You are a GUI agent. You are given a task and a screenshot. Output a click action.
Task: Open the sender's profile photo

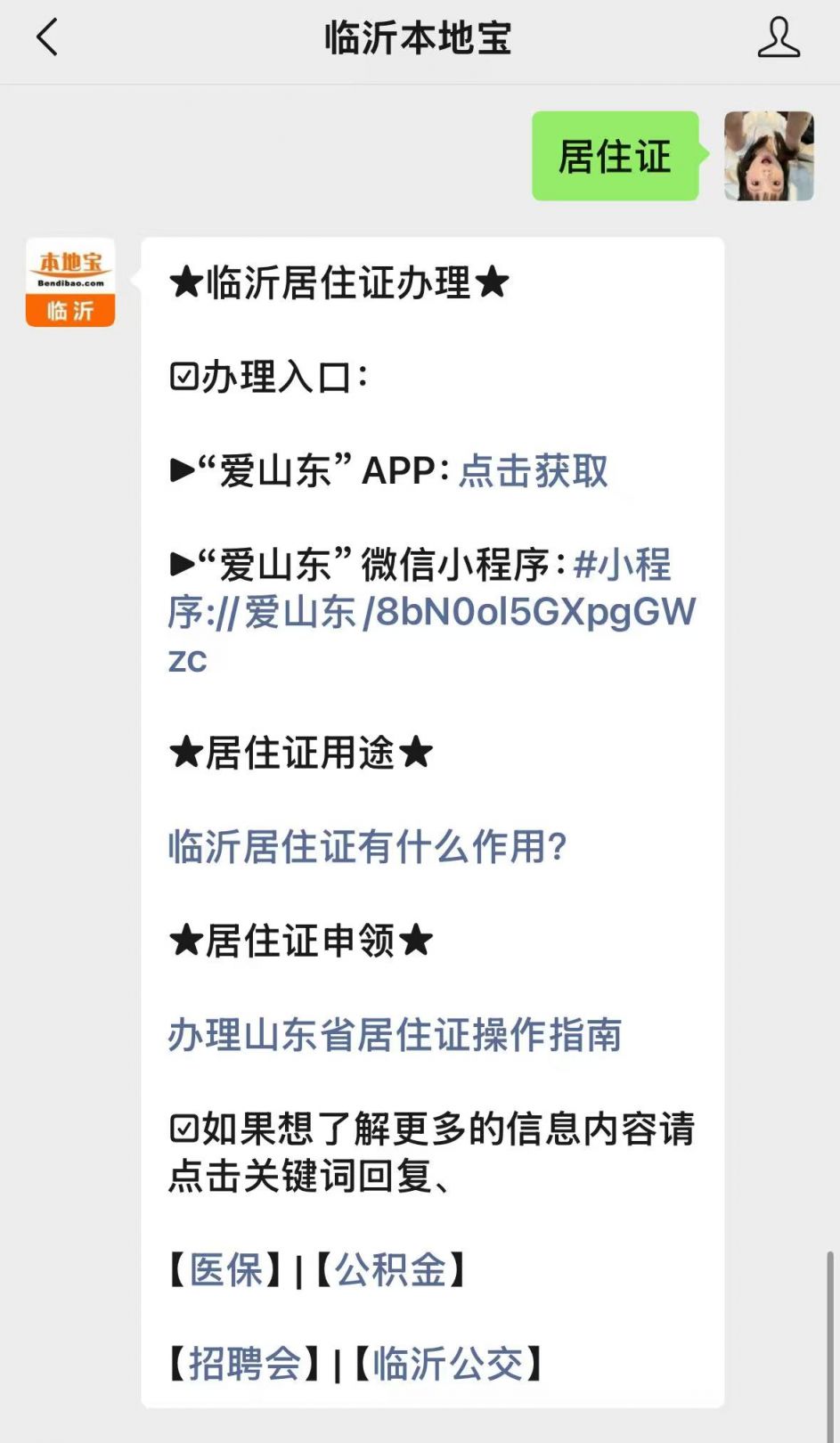pyautogui.click(x=768, y=156)
